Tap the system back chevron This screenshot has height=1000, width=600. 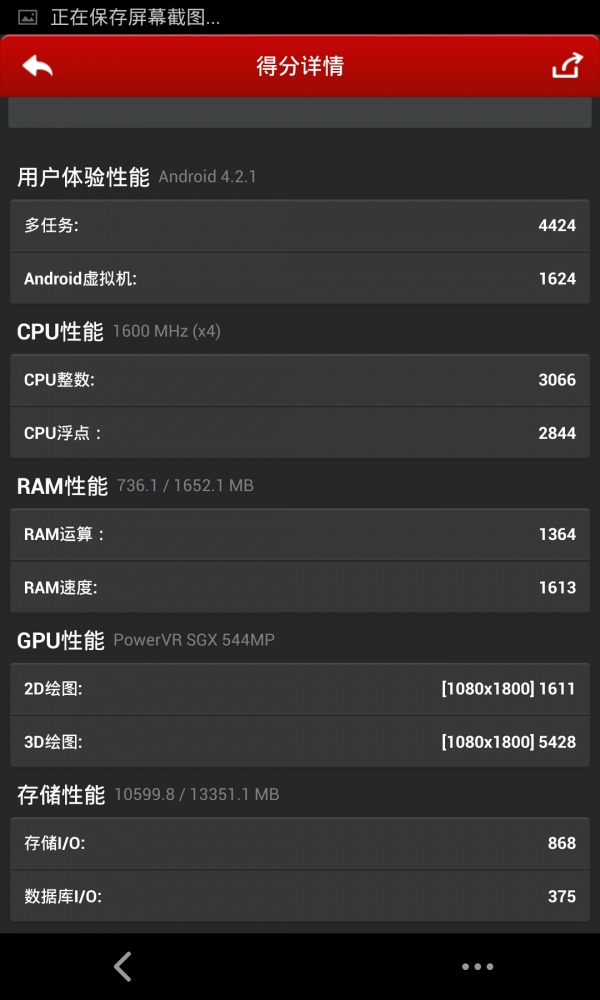(x=123, y=966)
